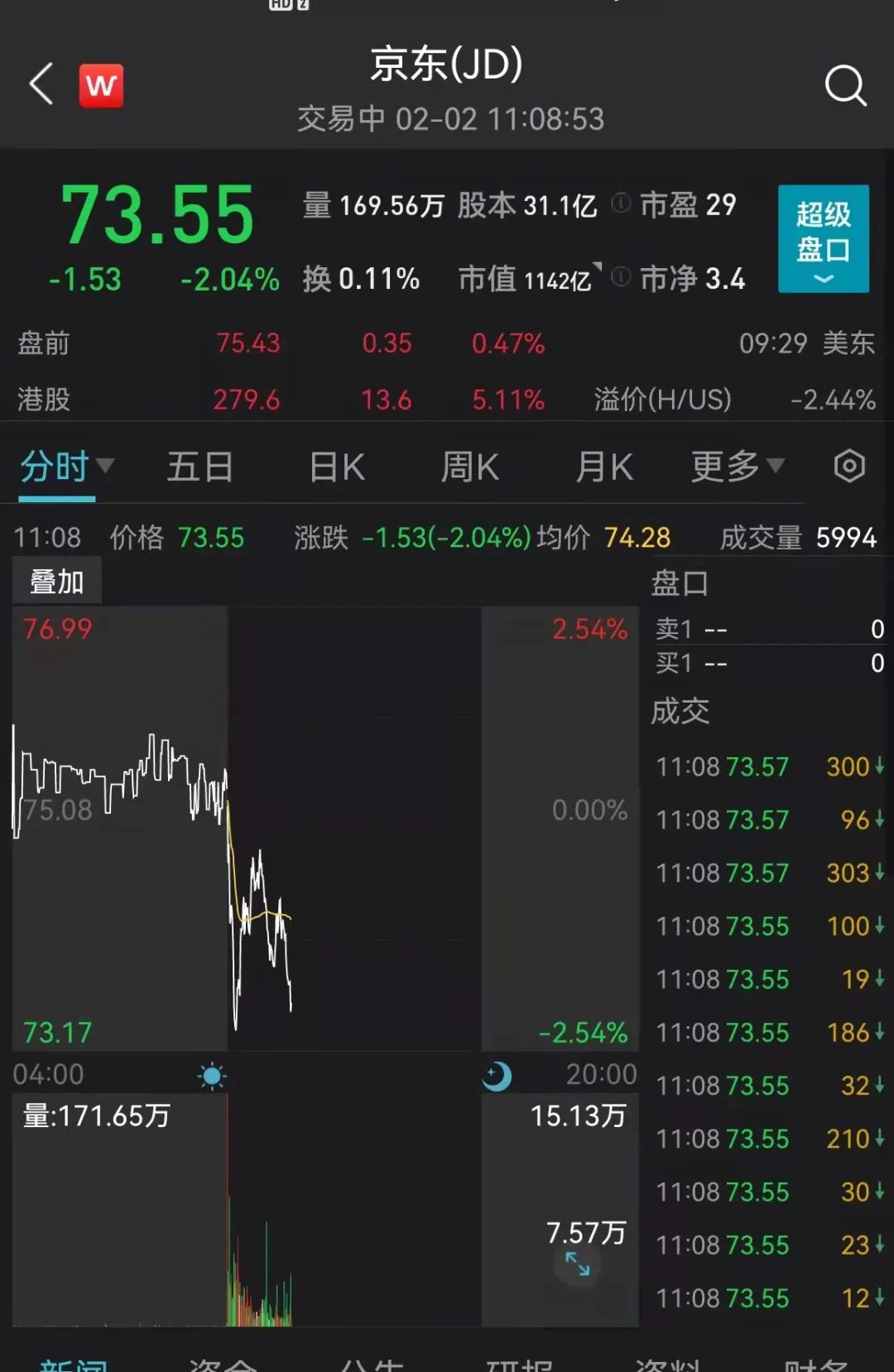Show the 日K chart
Viewport: 894px width, 1372px height.
click(x=337, y=468)
